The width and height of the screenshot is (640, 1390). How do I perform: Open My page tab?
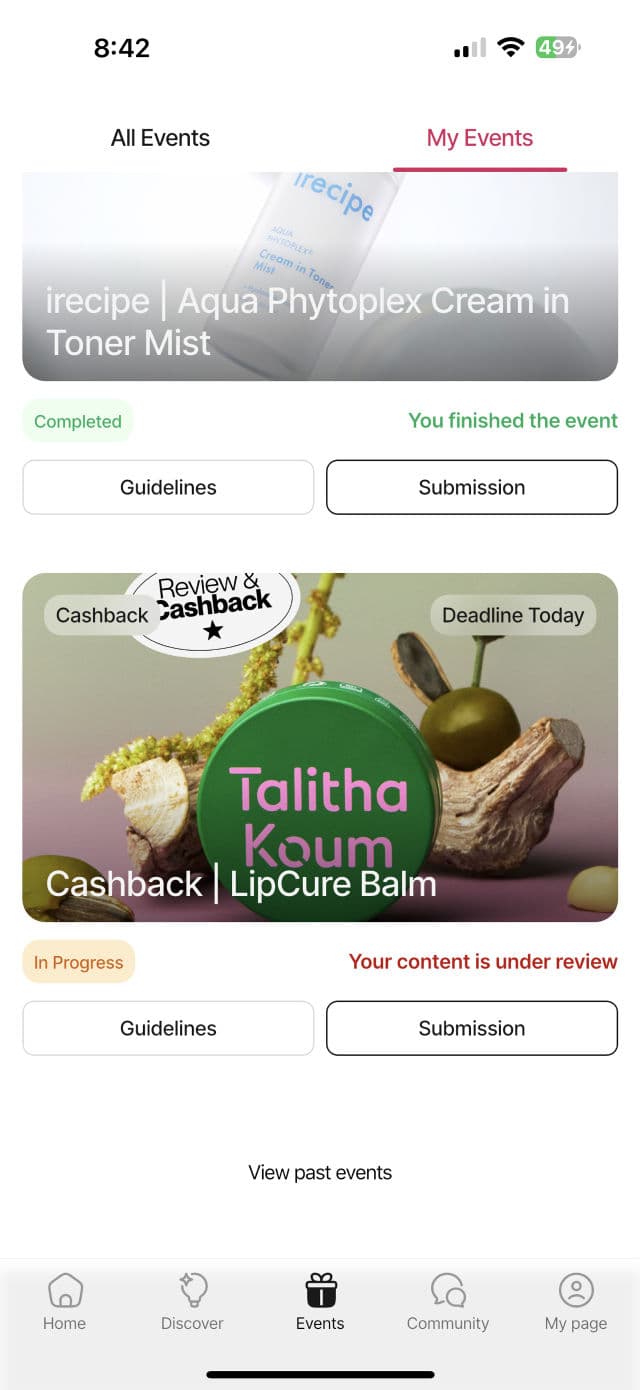[576, 1302]
